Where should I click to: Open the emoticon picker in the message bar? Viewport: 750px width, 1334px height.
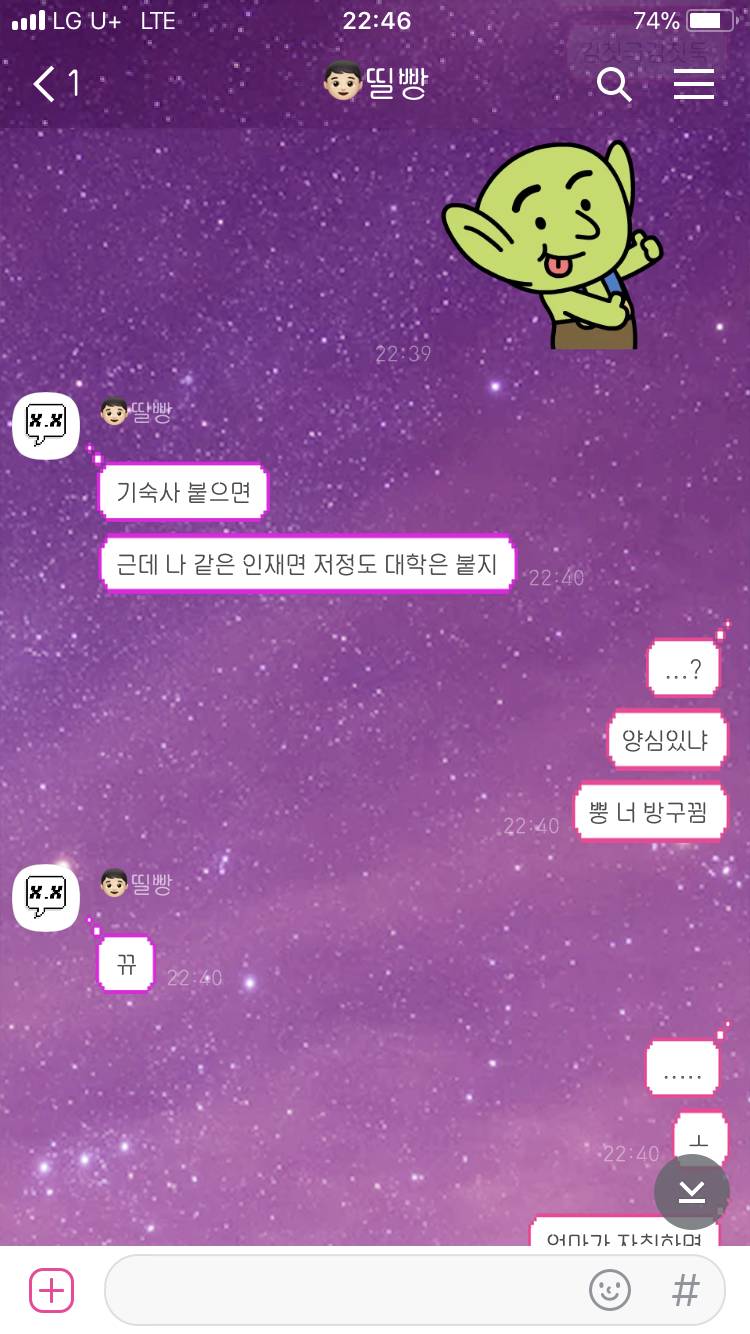pyautogui.click(x=609, y=1291)
